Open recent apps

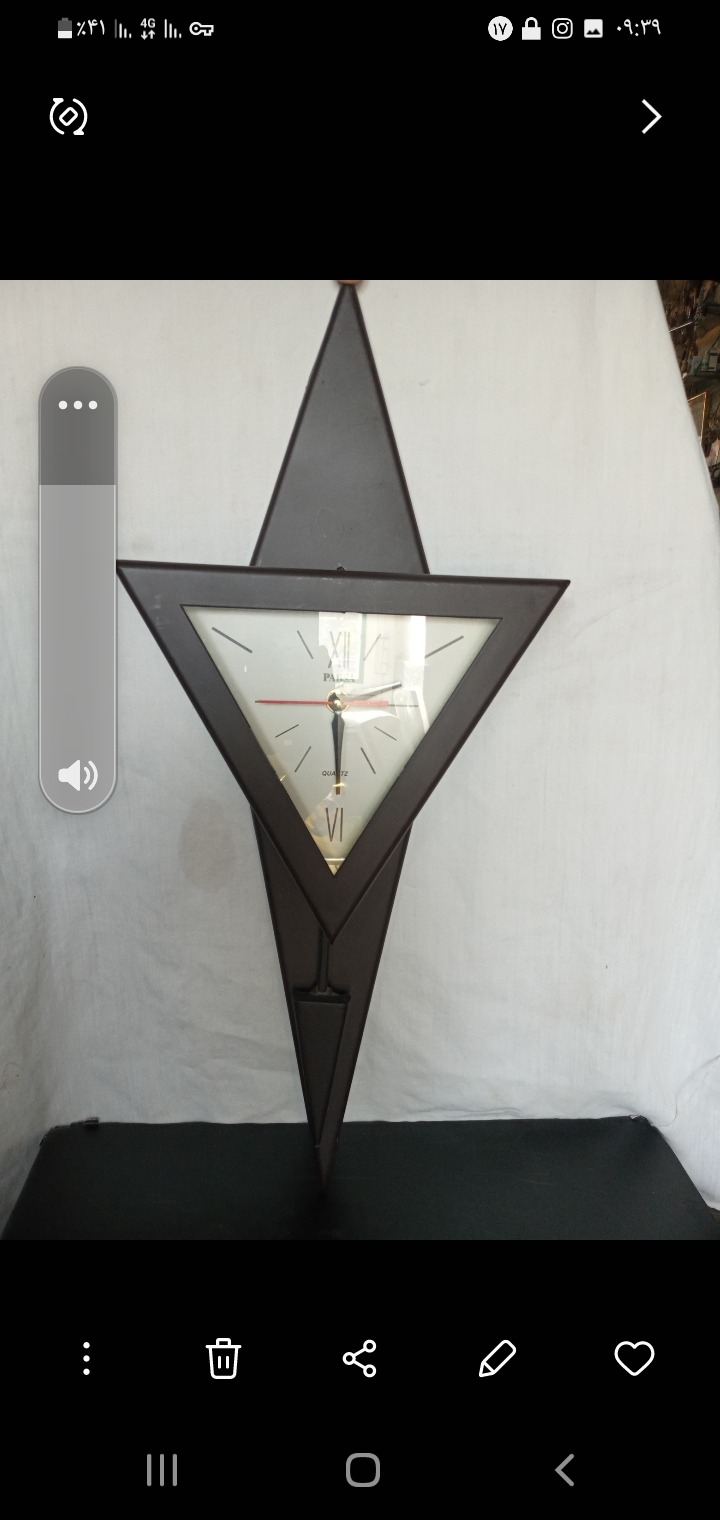point(162,1470)
